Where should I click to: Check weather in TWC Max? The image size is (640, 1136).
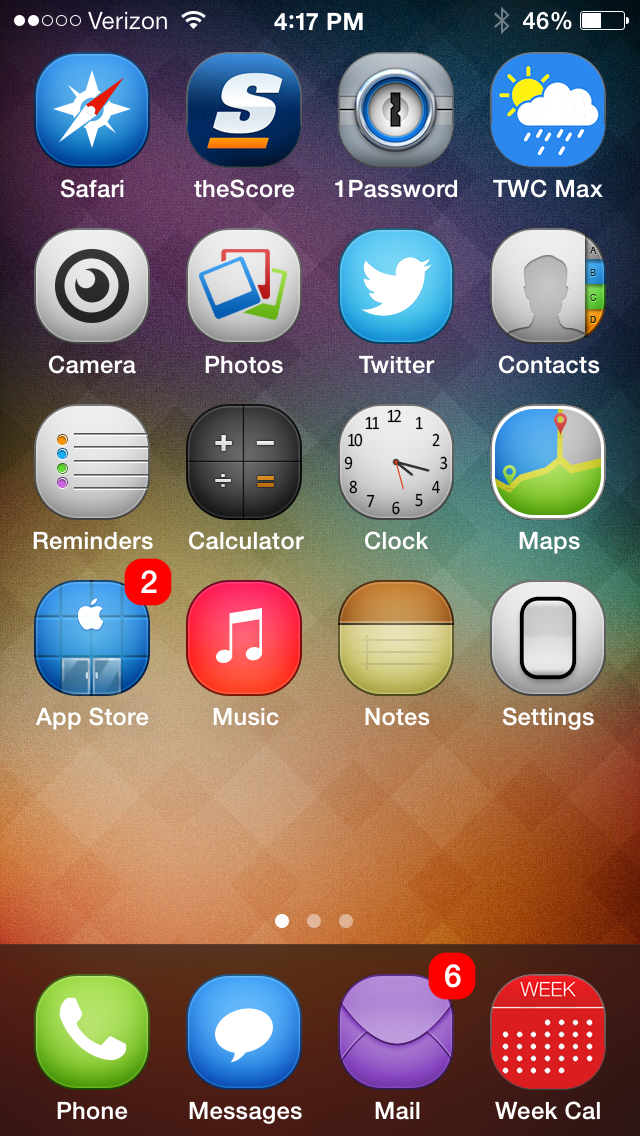[548, 110]
